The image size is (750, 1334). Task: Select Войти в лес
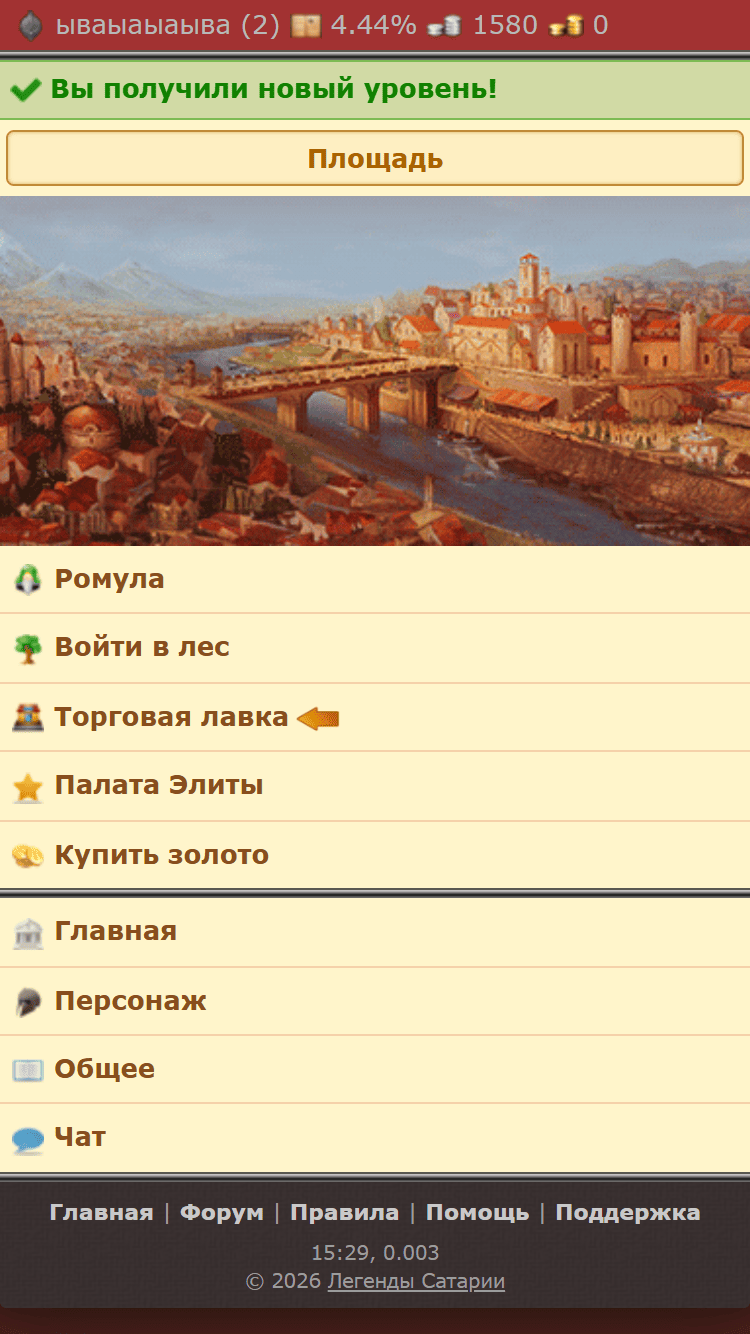pos(142,647)
